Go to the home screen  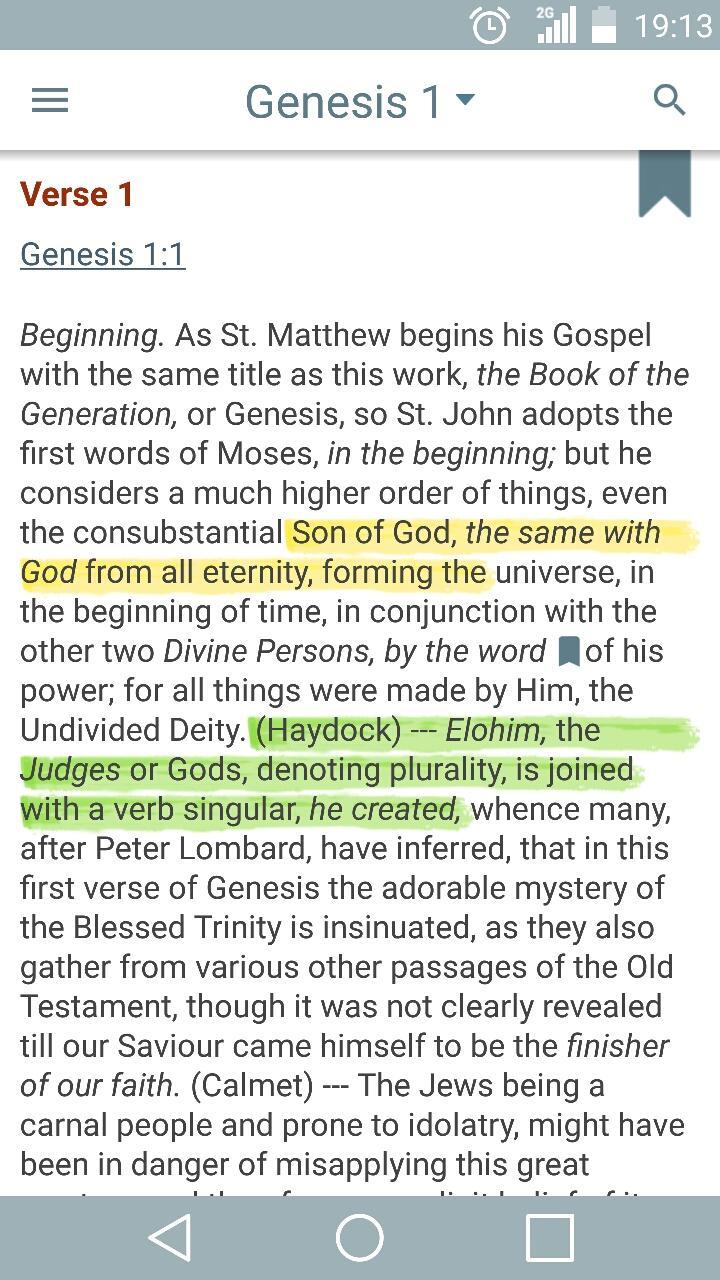360,1238
